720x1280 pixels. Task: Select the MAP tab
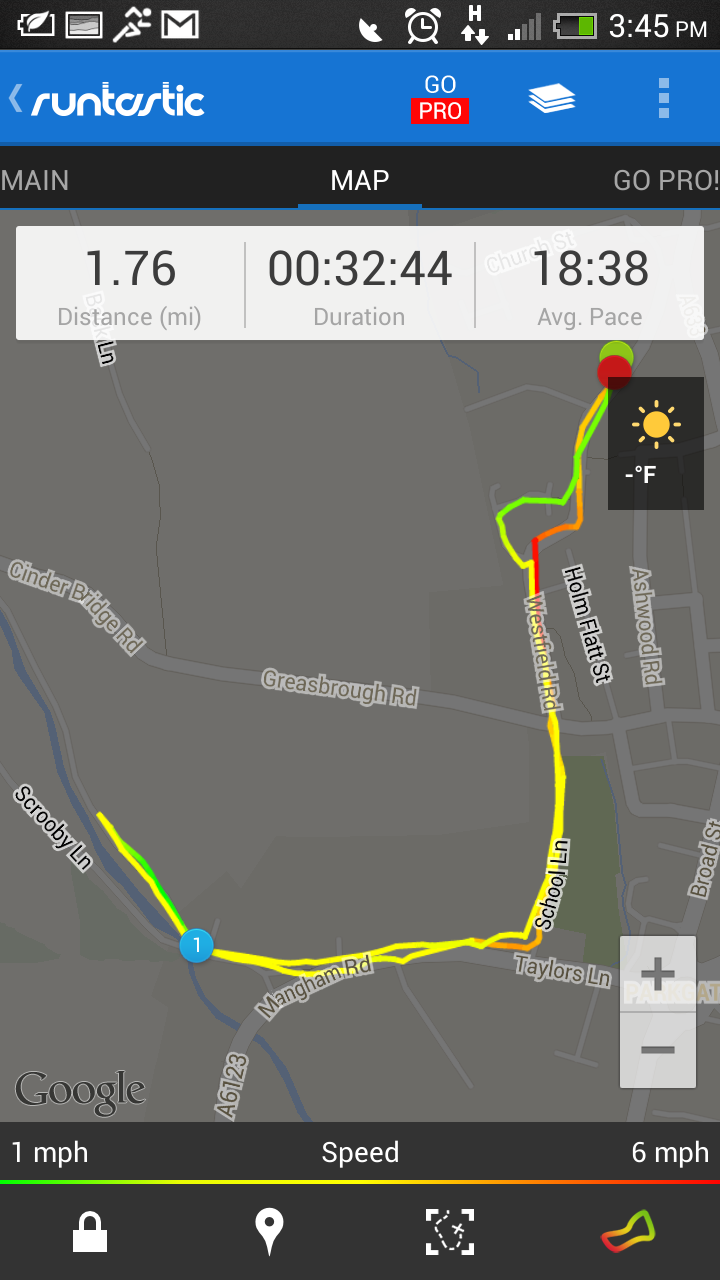(360, 181)
